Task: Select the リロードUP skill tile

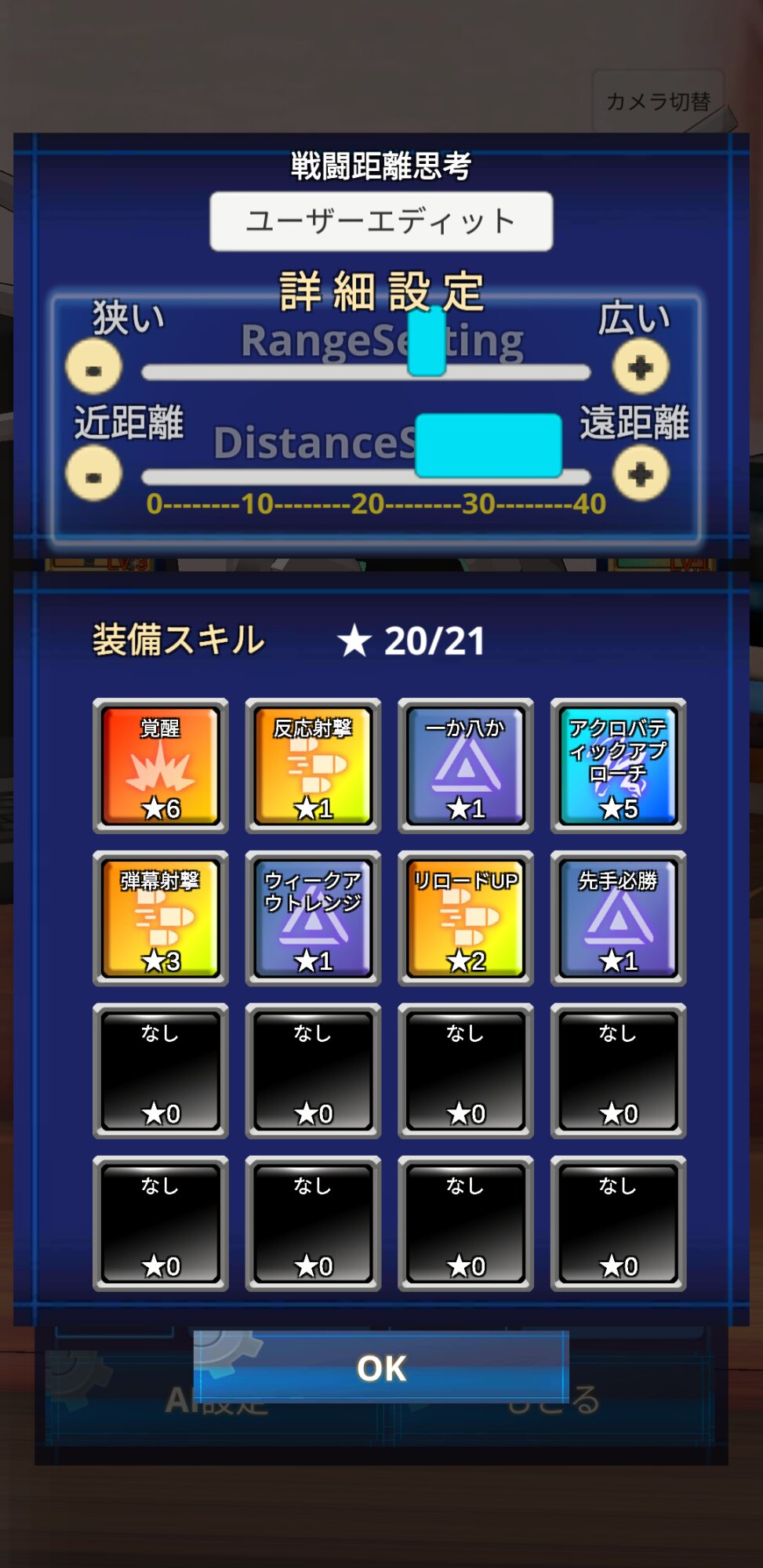Action: [466, 918]
